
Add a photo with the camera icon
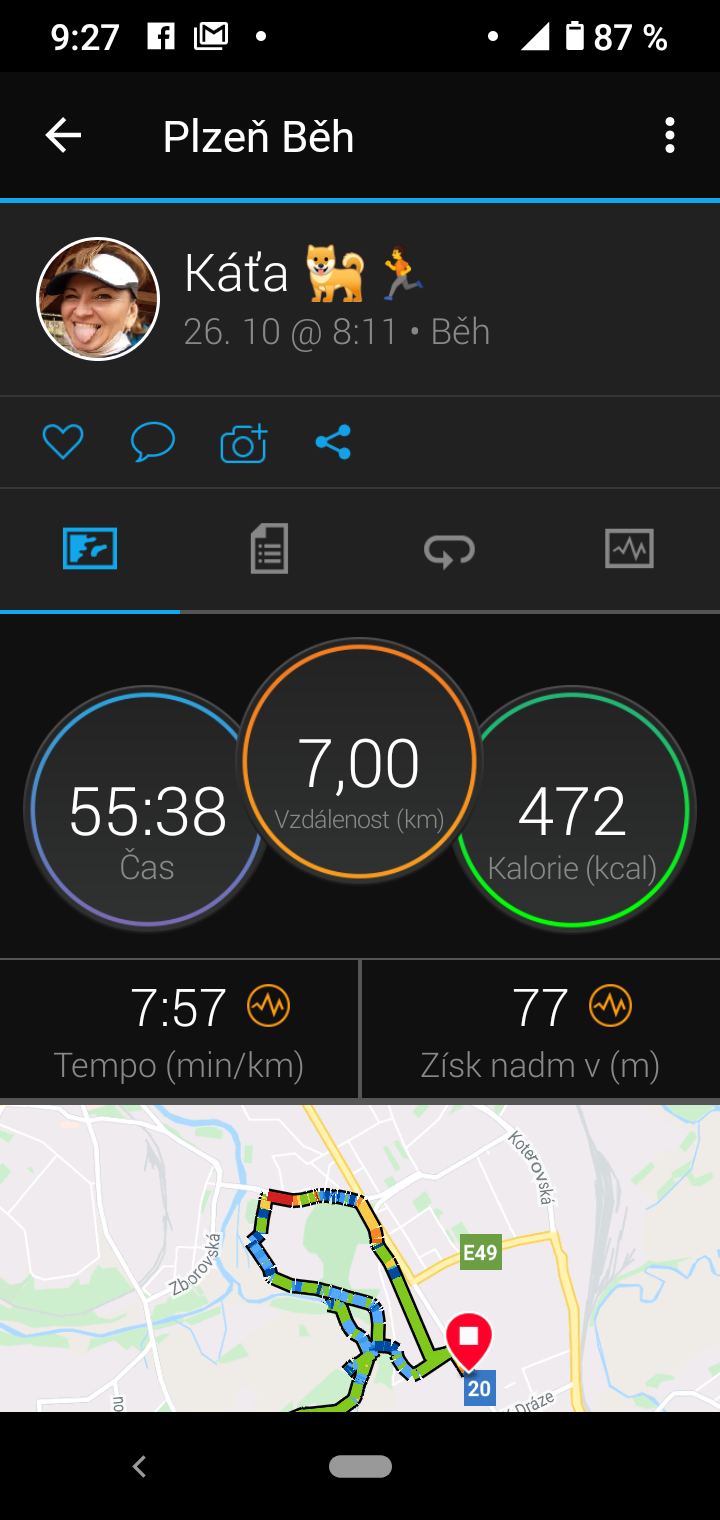point(244,442)
